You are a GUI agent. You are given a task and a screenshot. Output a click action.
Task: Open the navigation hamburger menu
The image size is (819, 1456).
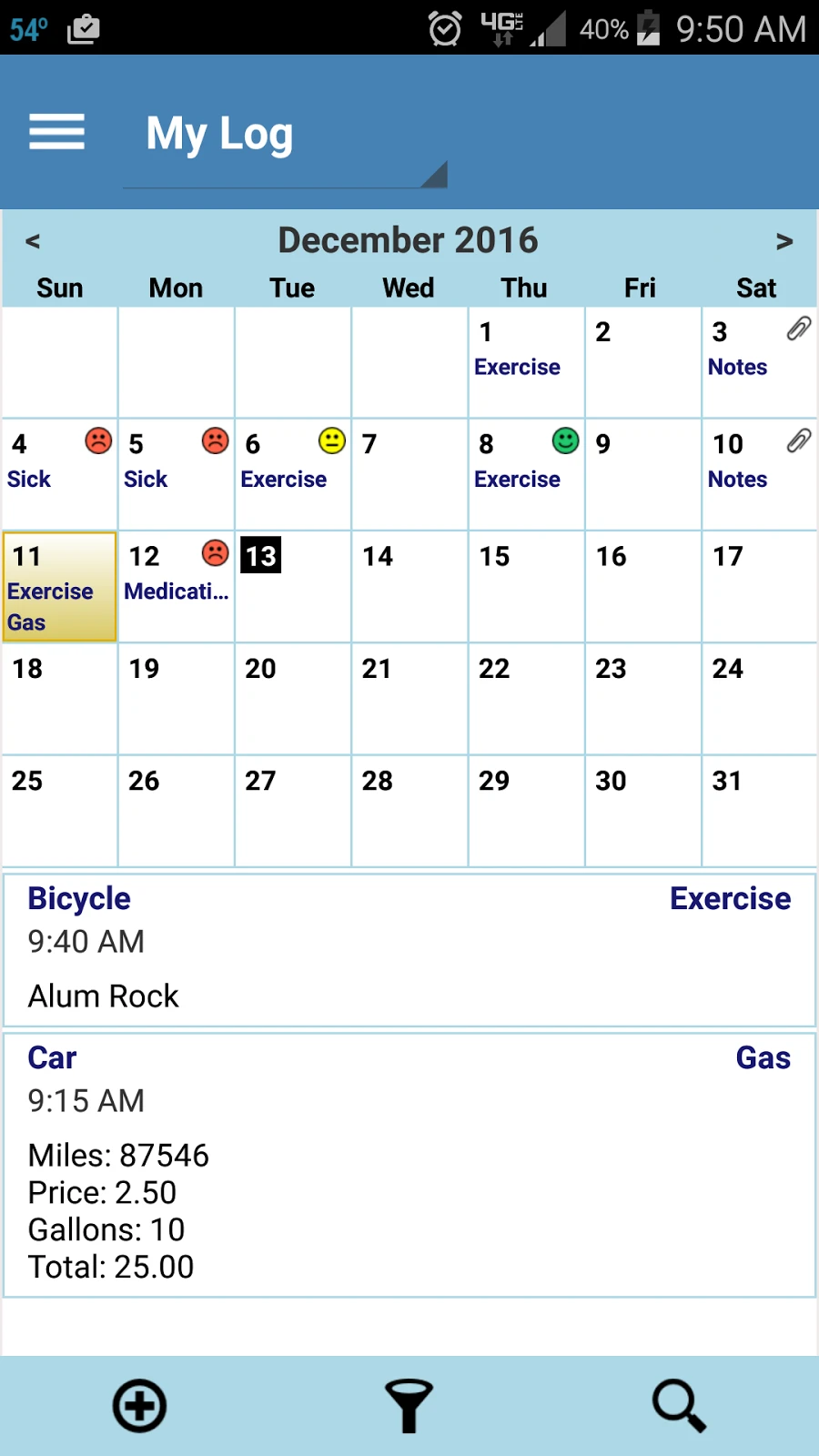(x=56, y=132)
